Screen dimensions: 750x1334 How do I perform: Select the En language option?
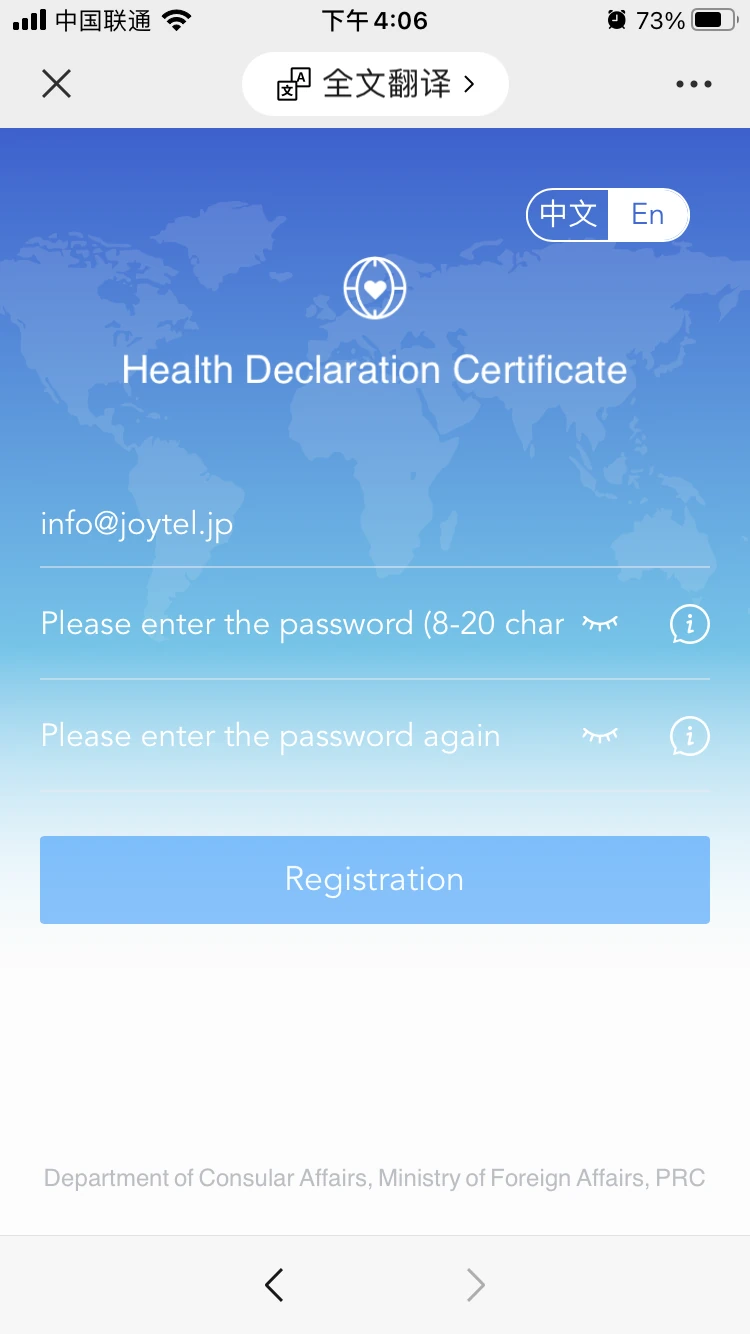[648, 214]
